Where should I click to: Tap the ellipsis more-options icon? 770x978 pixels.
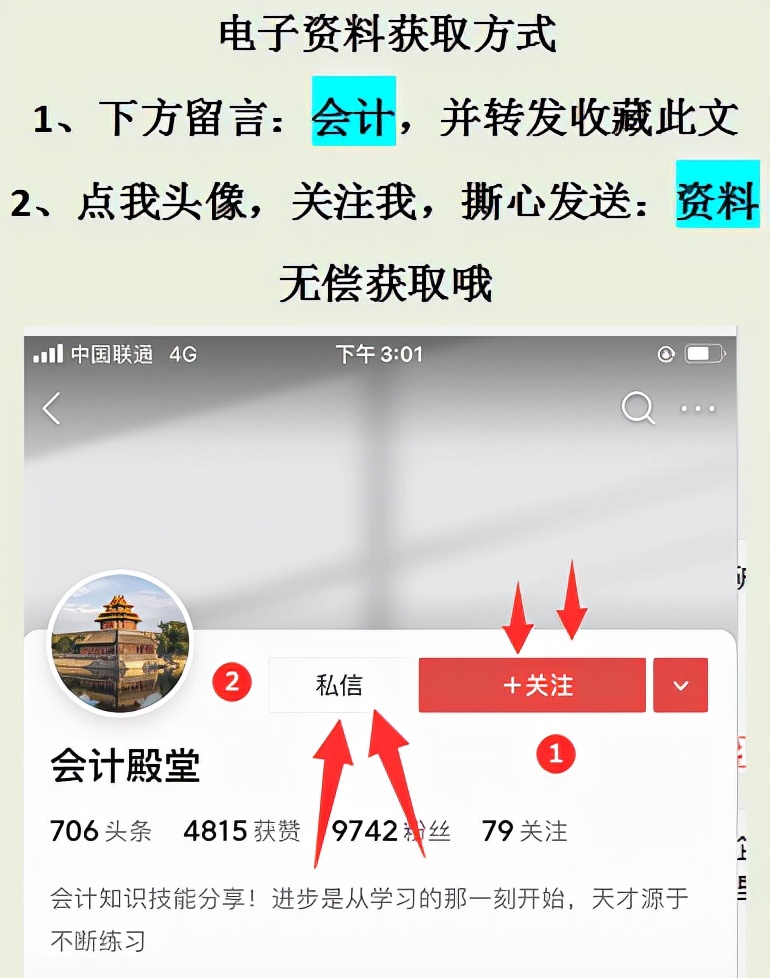tap(698, 408)
